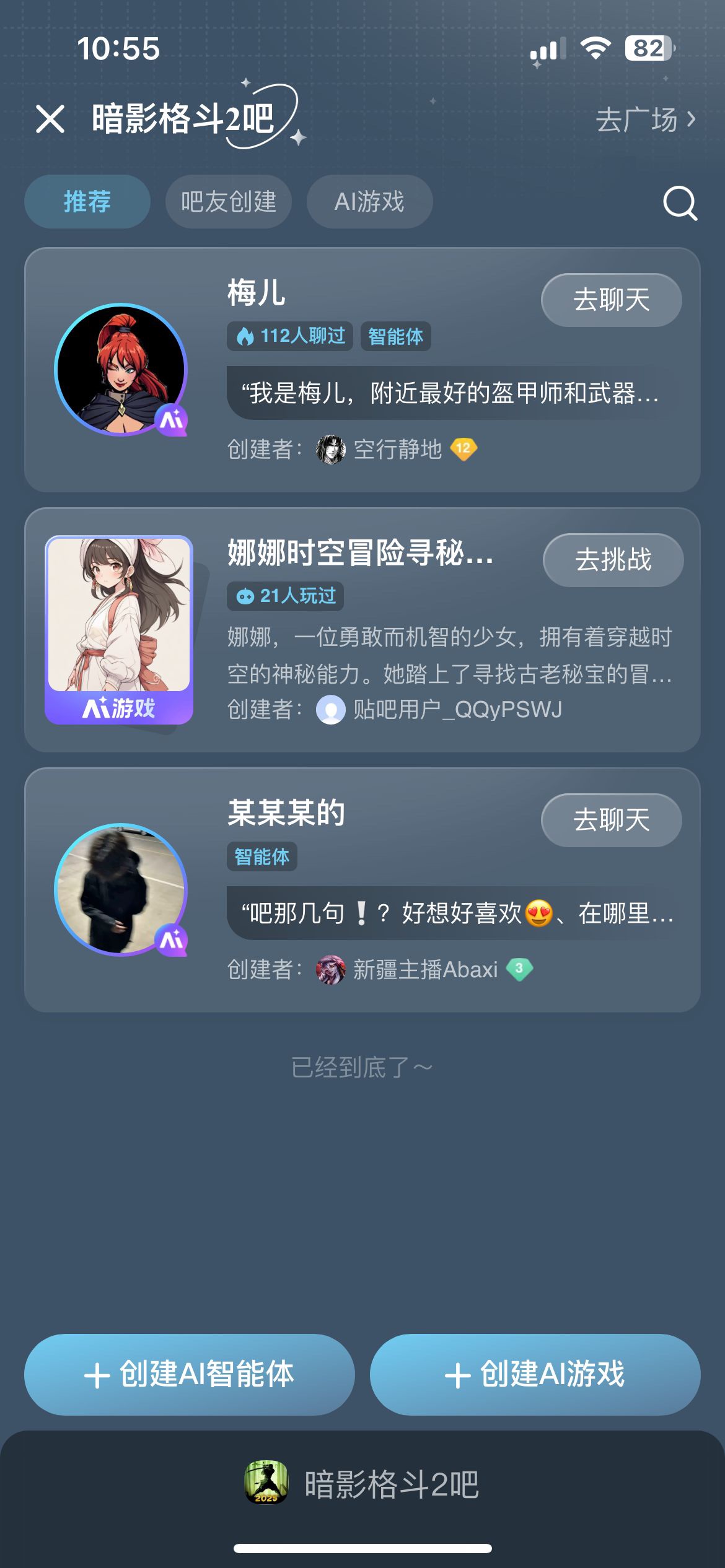Tap 去挑战 for 娜娜时空冒险寻秘
Viewport: 725px width, 1568px height.
coord(613,560)
